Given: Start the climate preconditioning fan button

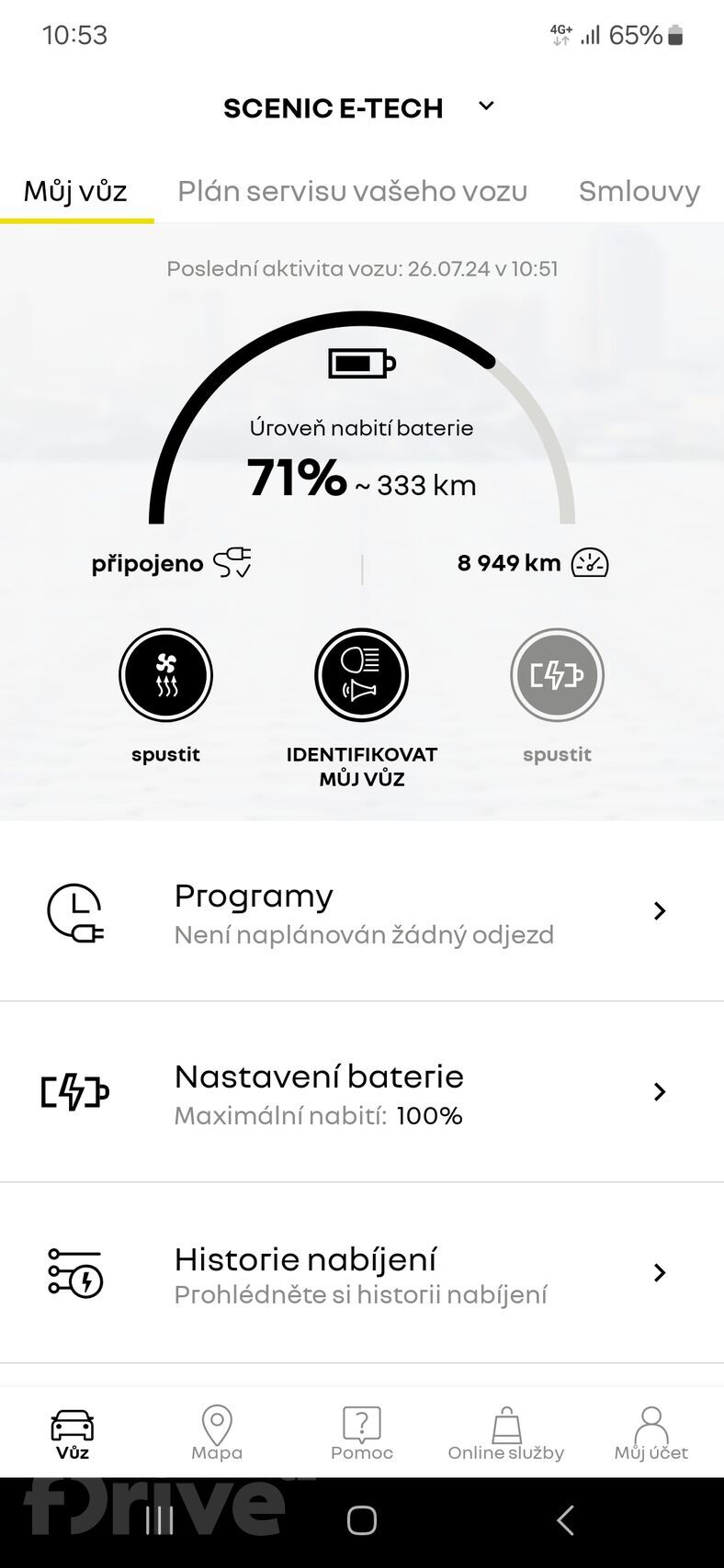Looking at the screenshot, I should pyautogui.click(x=165, y=675).
